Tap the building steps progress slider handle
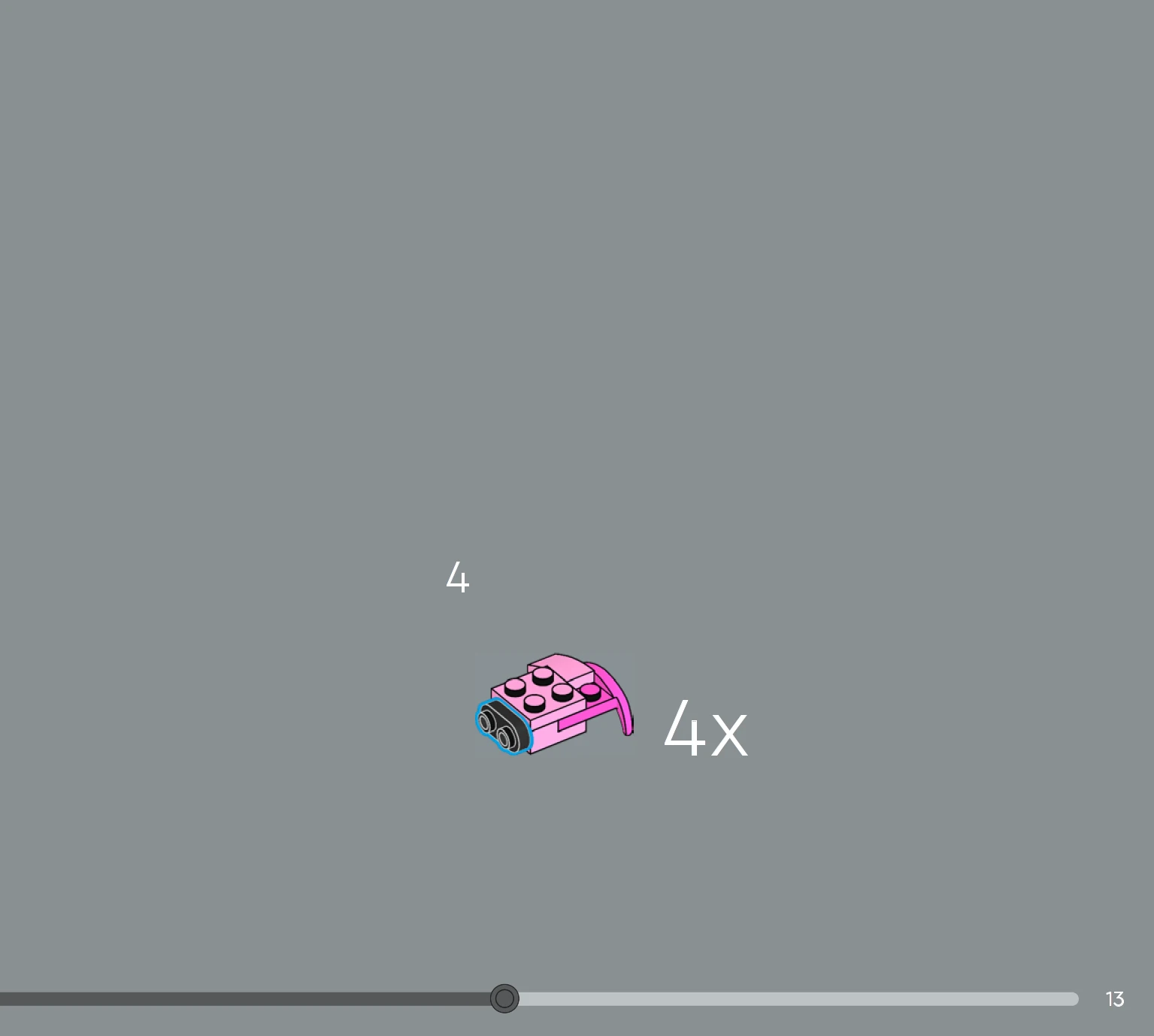 [504, 998]
